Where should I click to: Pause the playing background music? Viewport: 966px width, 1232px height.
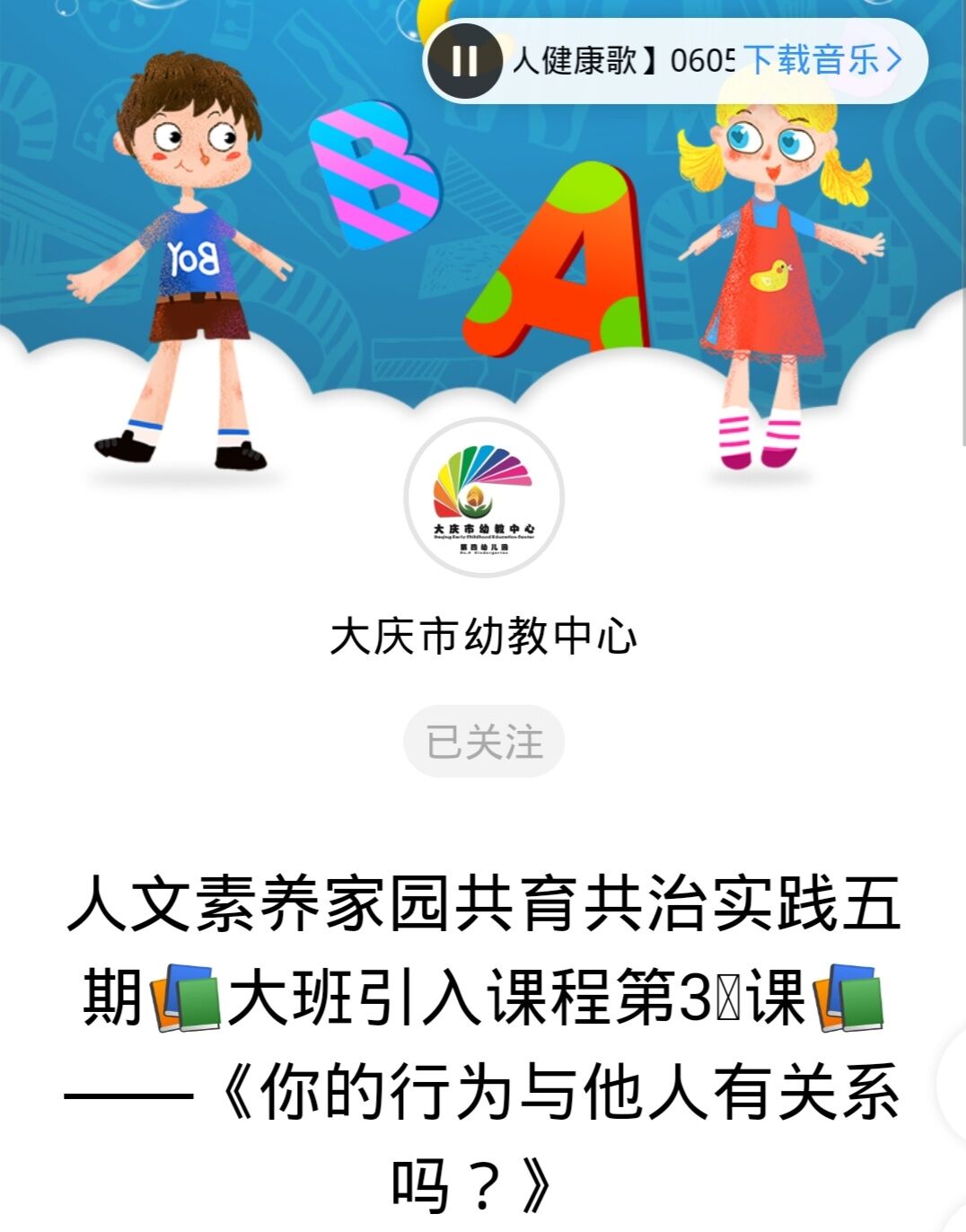click(464, 60)
